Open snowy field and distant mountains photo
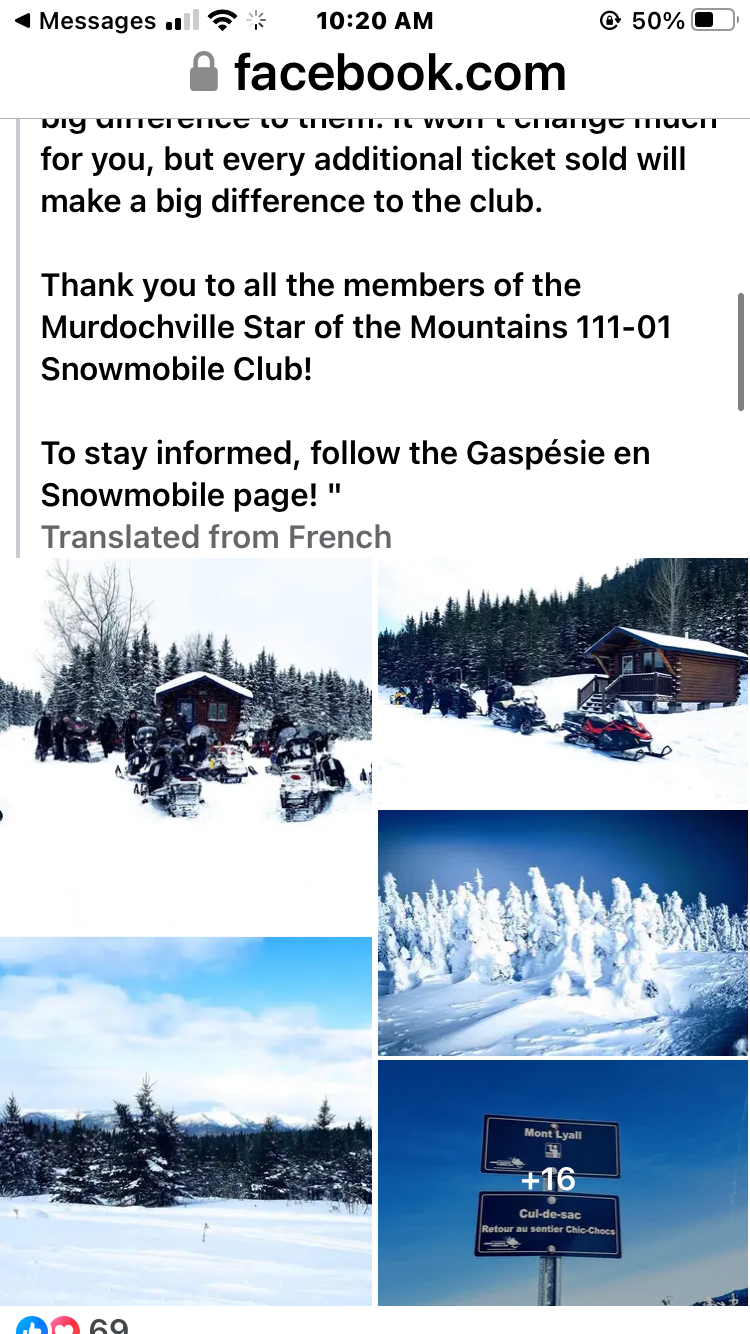Image resolution: width=750 pixels, height=1334 pixels. pyautogui.click(x=186, y=1121)
